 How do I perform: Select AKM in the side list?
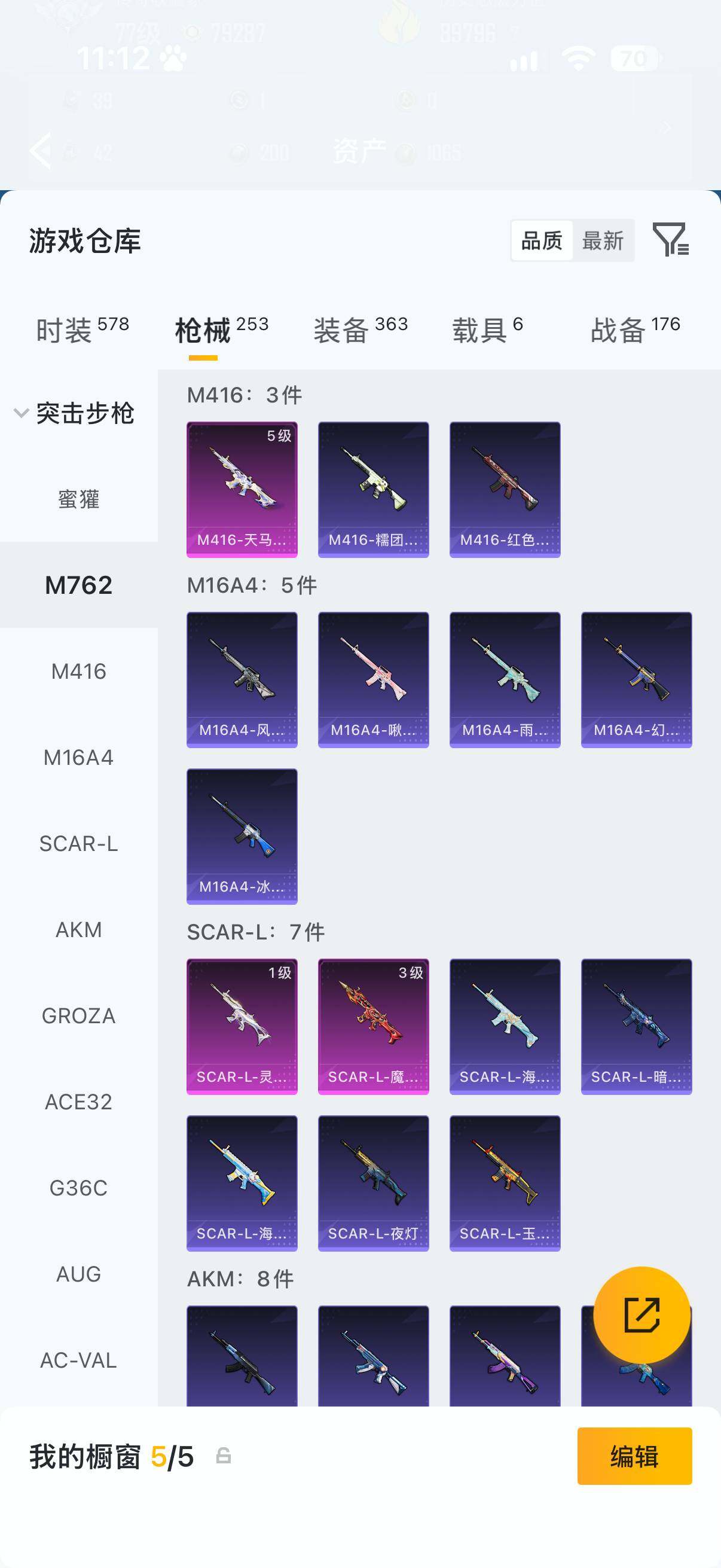(x=78, y=929)
